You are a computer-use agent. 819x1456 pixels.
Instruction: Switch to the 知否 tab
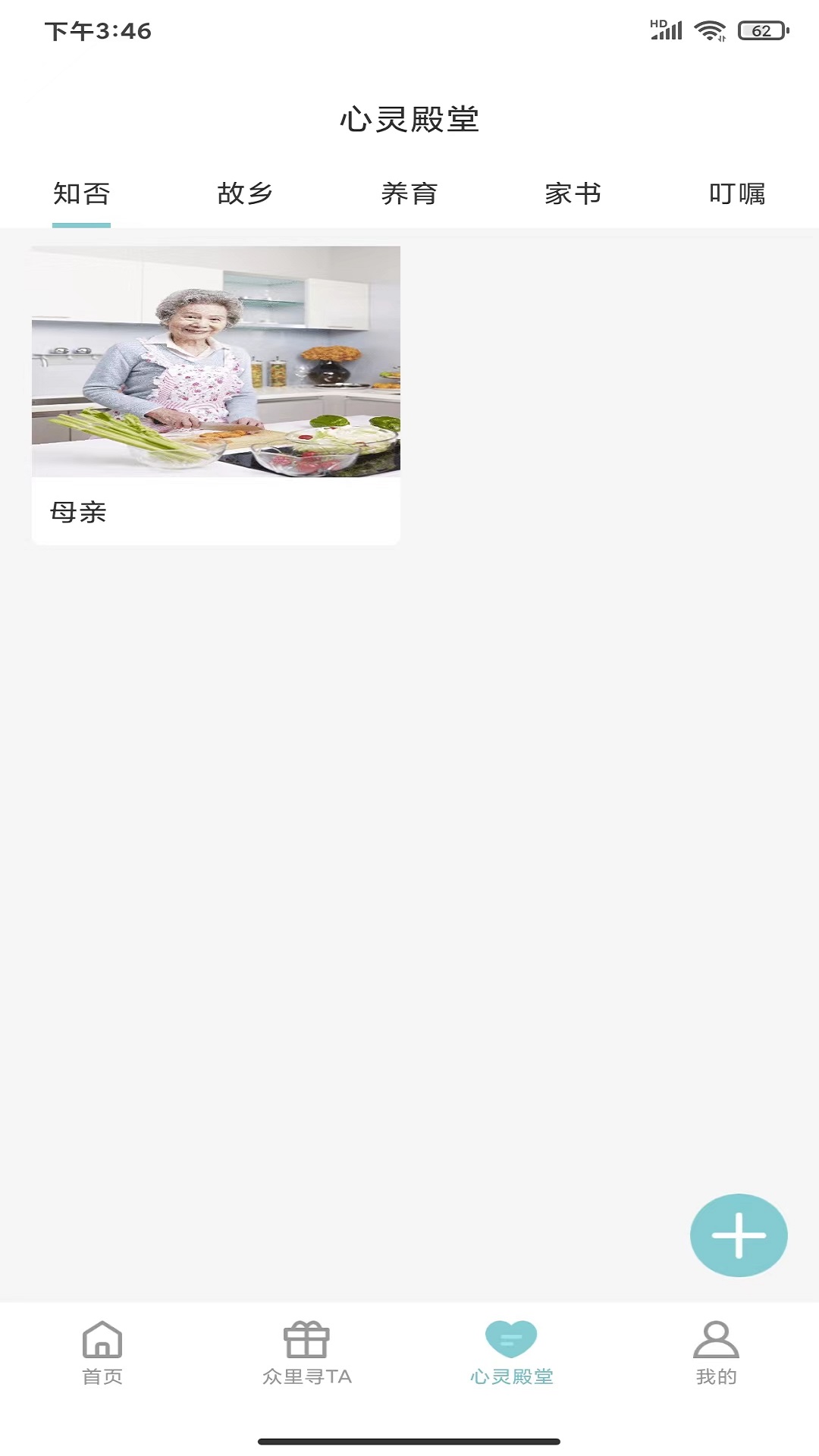[x=82, y=194]
